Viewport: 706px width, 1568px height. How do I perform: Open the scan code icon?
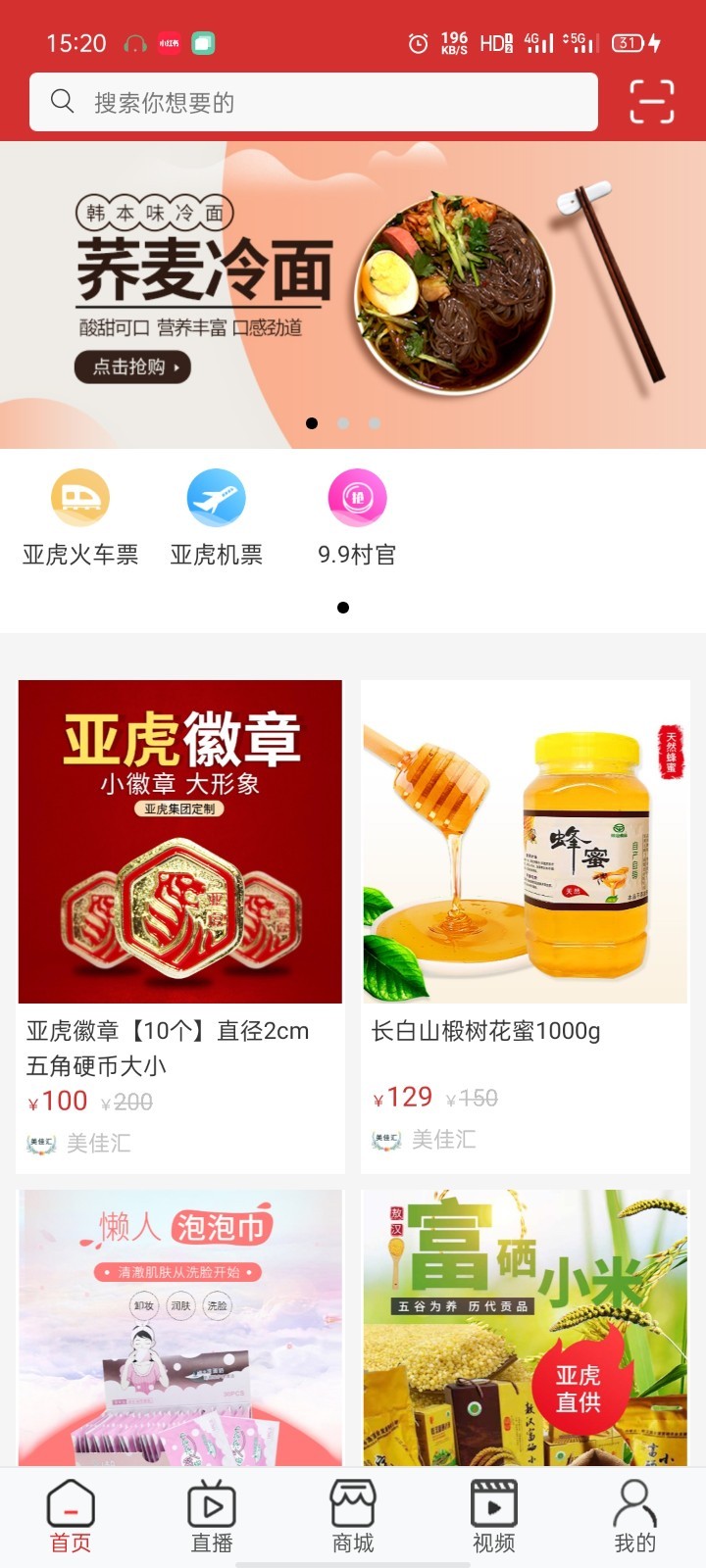coord(651,102)
